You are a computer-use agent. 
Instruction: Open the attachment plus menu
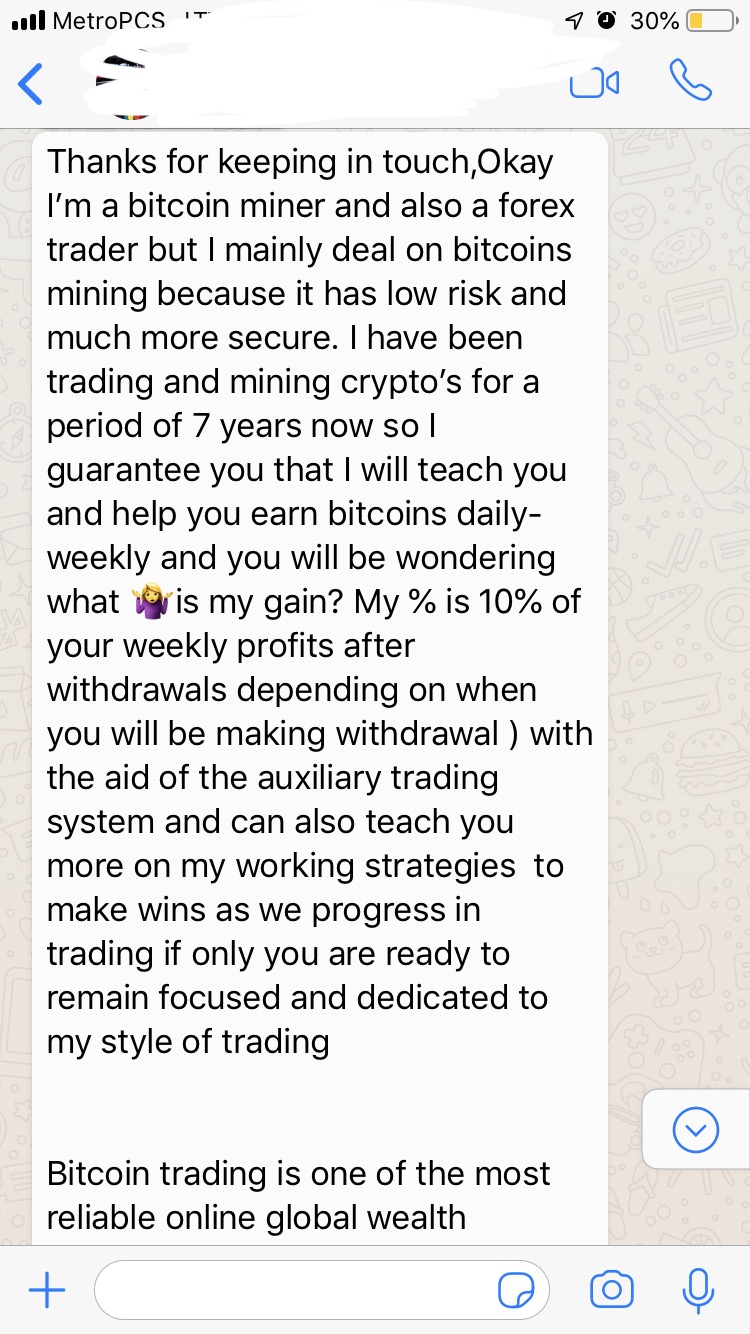(x=47, y=1290)
